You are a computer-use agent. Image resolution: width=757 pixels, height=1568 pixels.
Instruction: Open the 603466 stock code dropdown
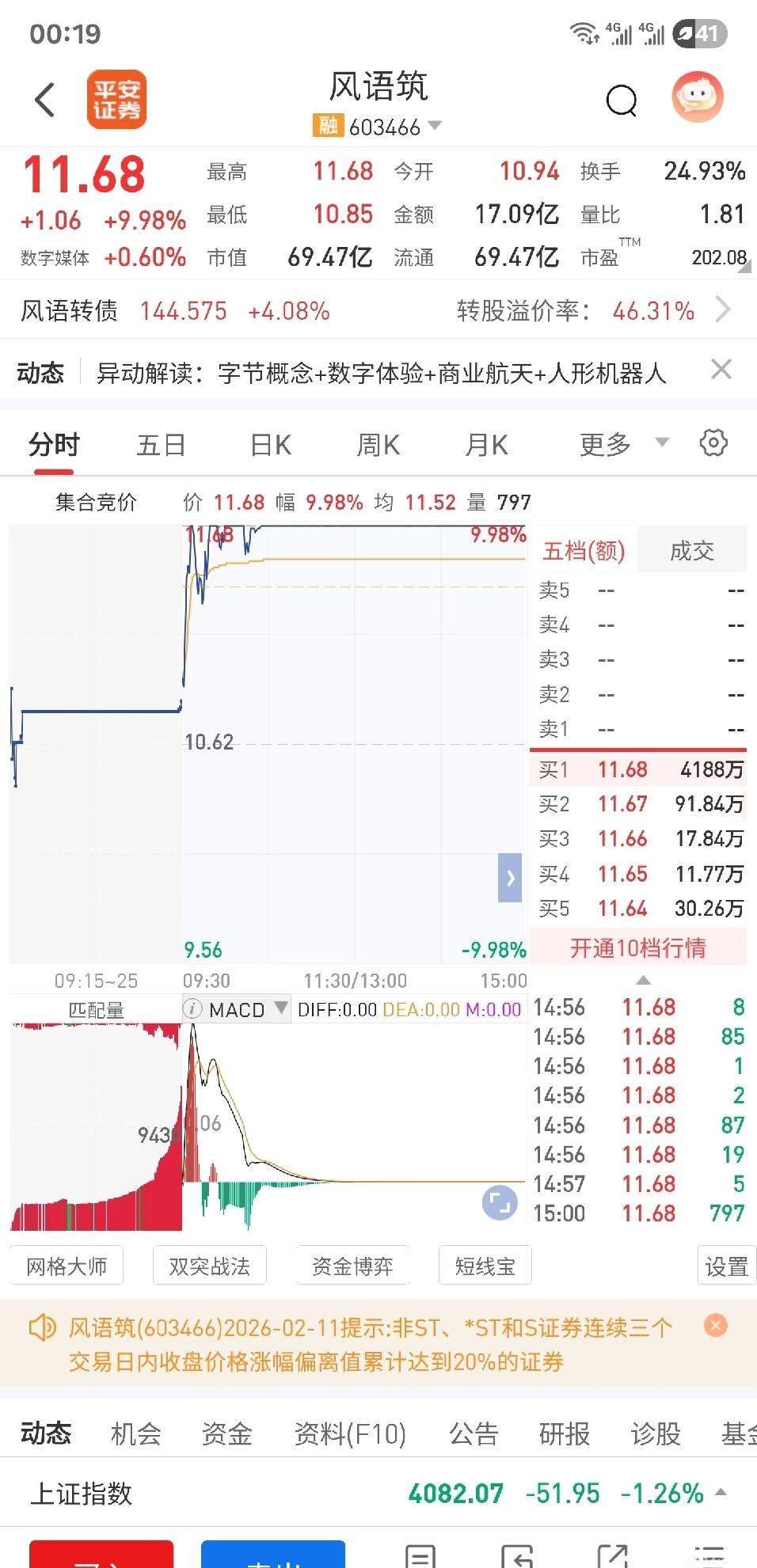click(432, 127)
